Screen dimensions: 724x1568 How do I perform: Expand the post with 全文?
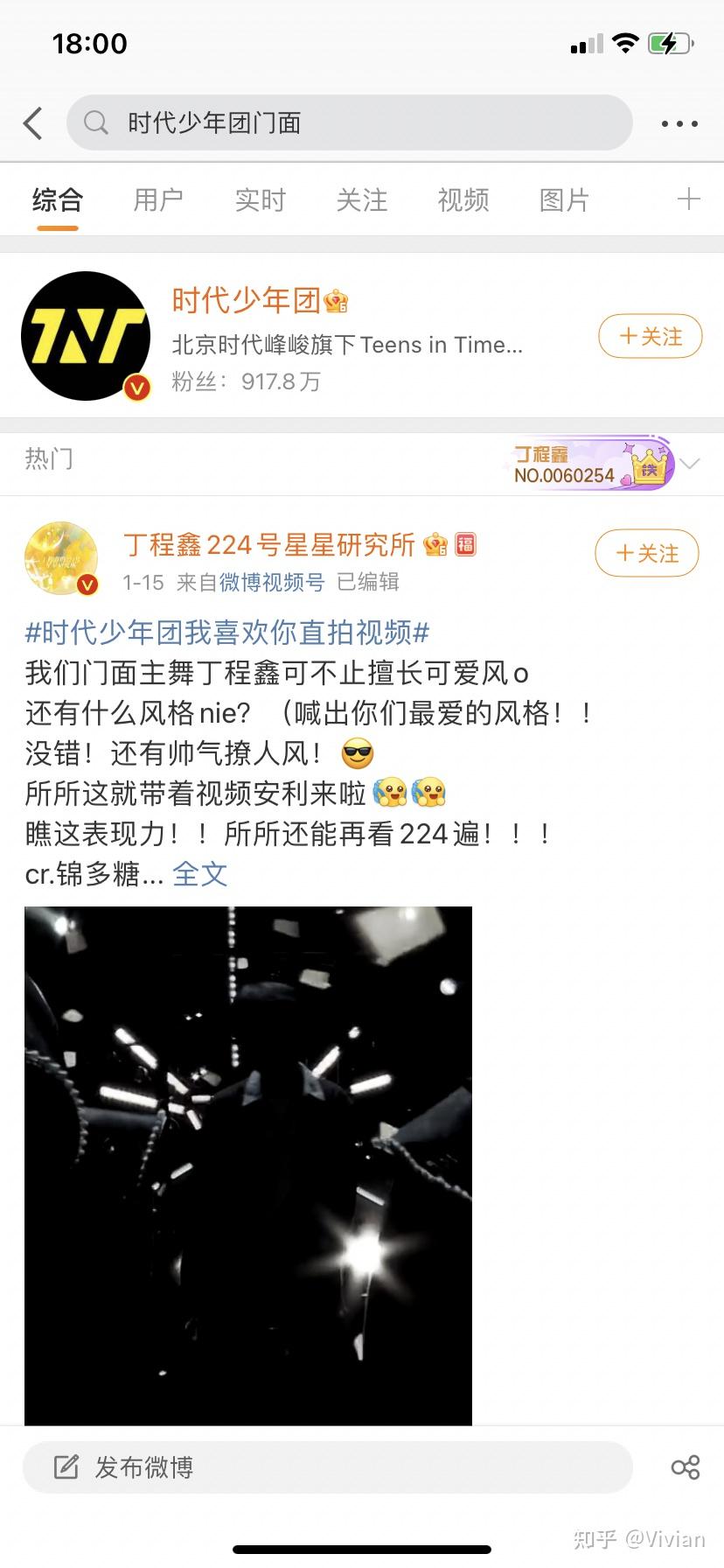[200, 874]
